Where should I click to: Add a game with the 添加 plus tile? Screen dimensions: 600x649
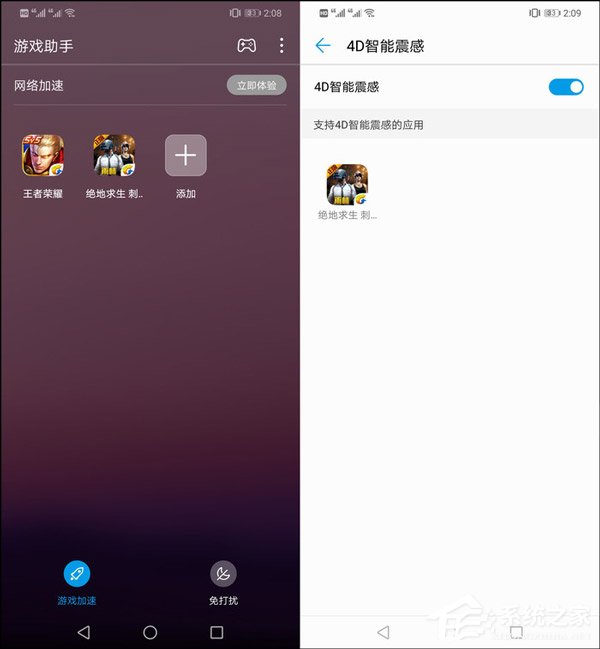(186, 156)
